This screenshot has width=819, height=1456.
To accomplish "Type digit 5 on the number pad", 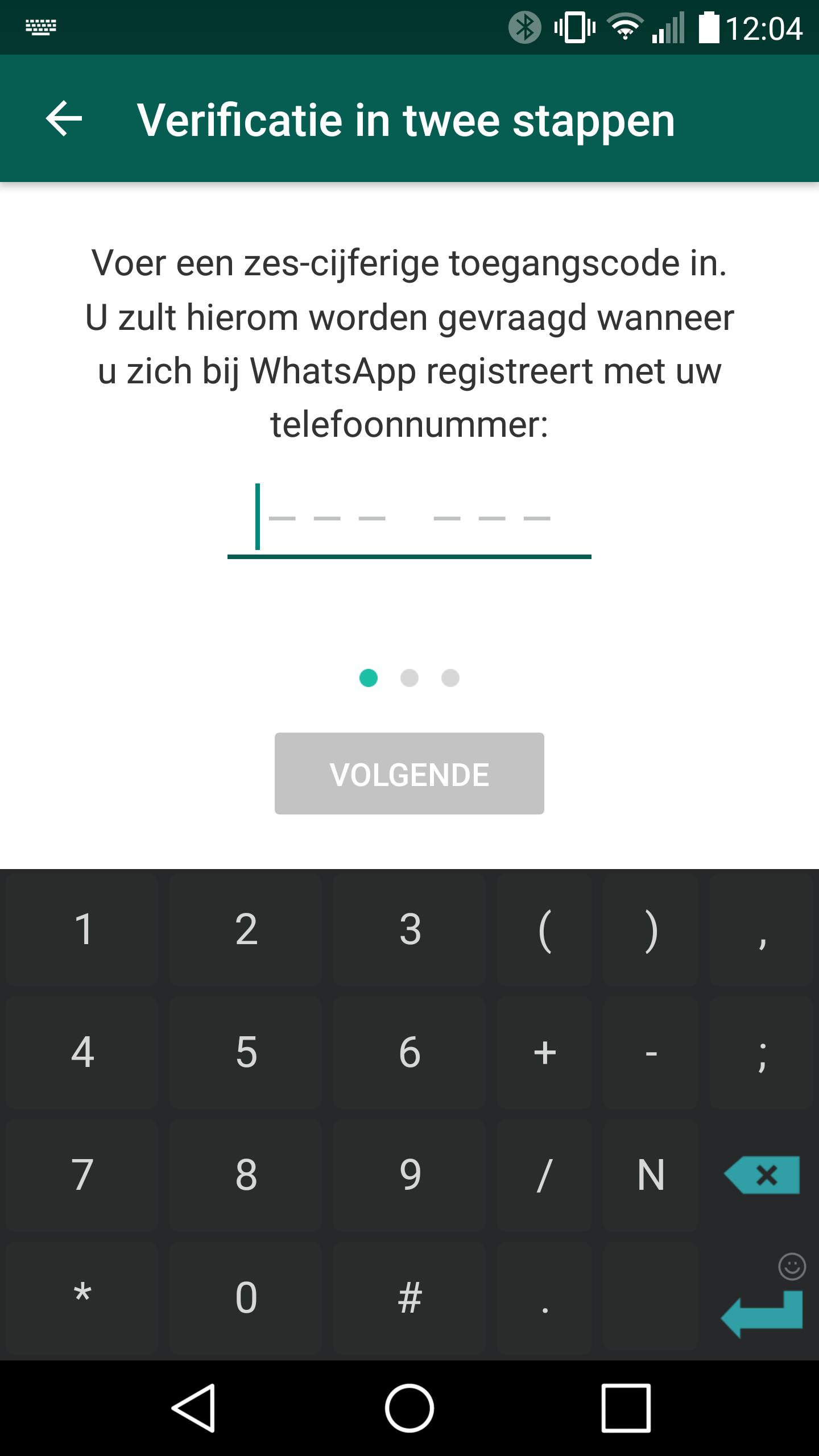I will coord(246,1052).
